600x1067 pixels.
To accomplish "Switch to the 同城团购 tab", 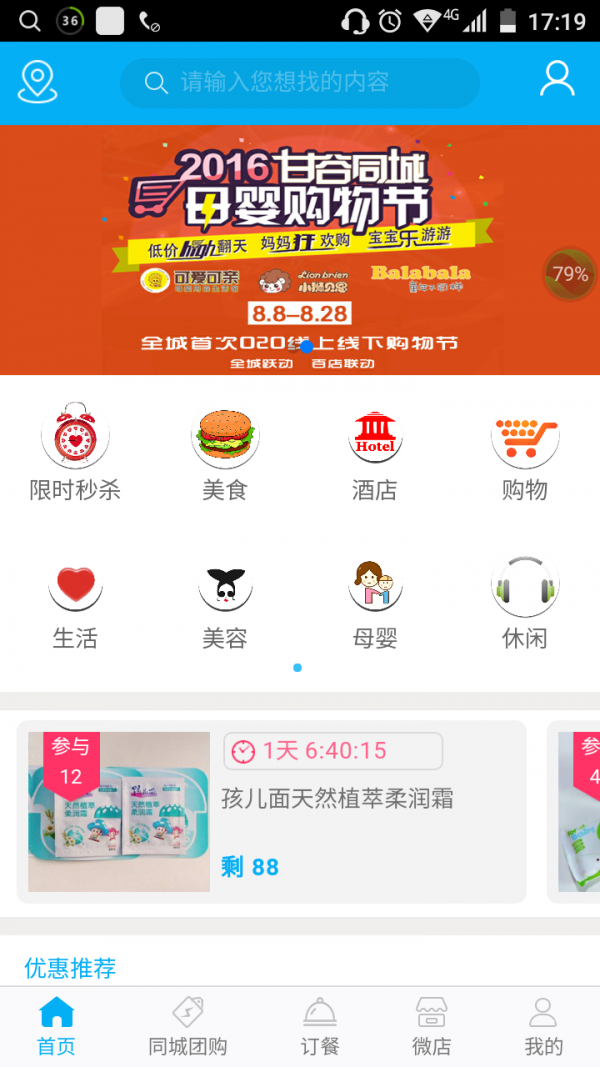I will (x=188, y=1027).
